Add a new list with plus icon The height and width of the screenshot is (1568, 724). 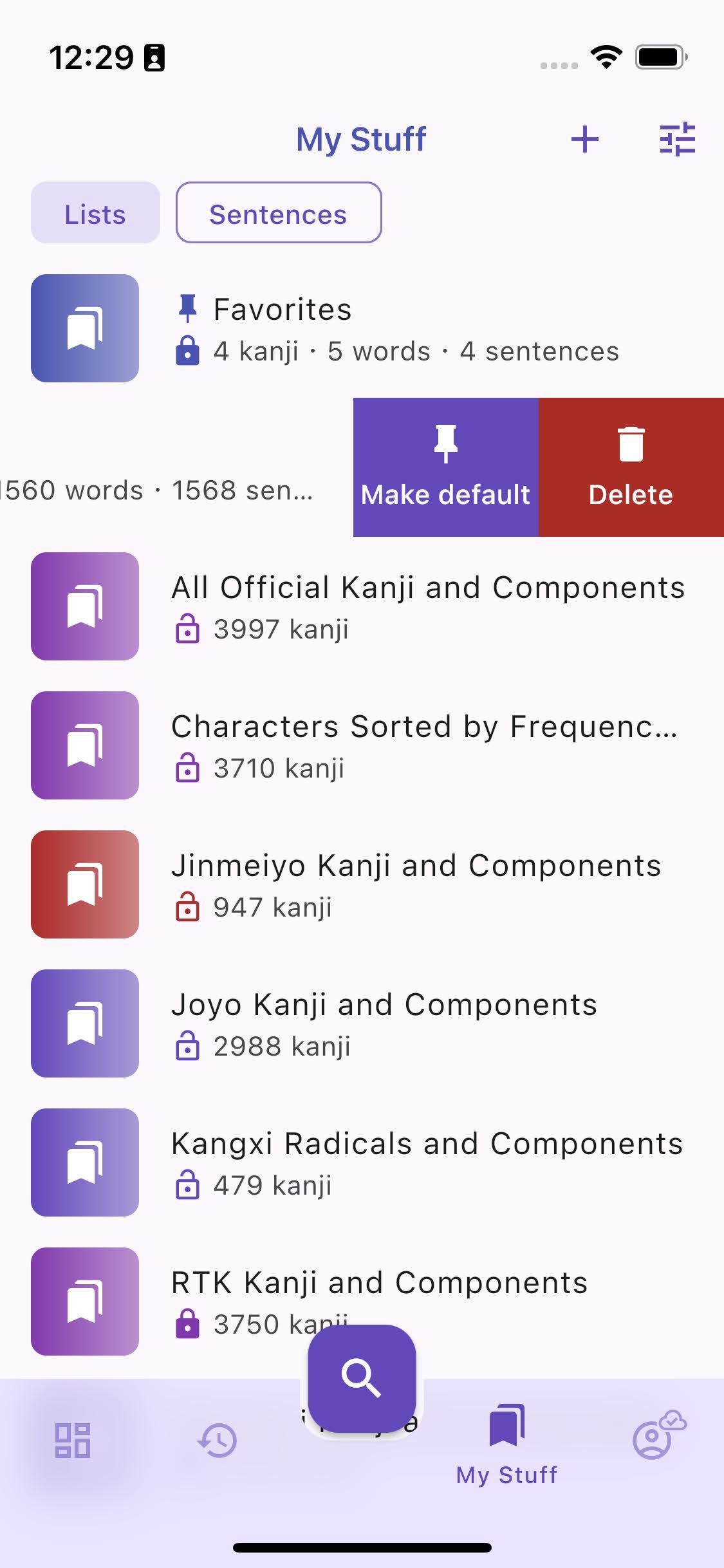pos(584,139)
